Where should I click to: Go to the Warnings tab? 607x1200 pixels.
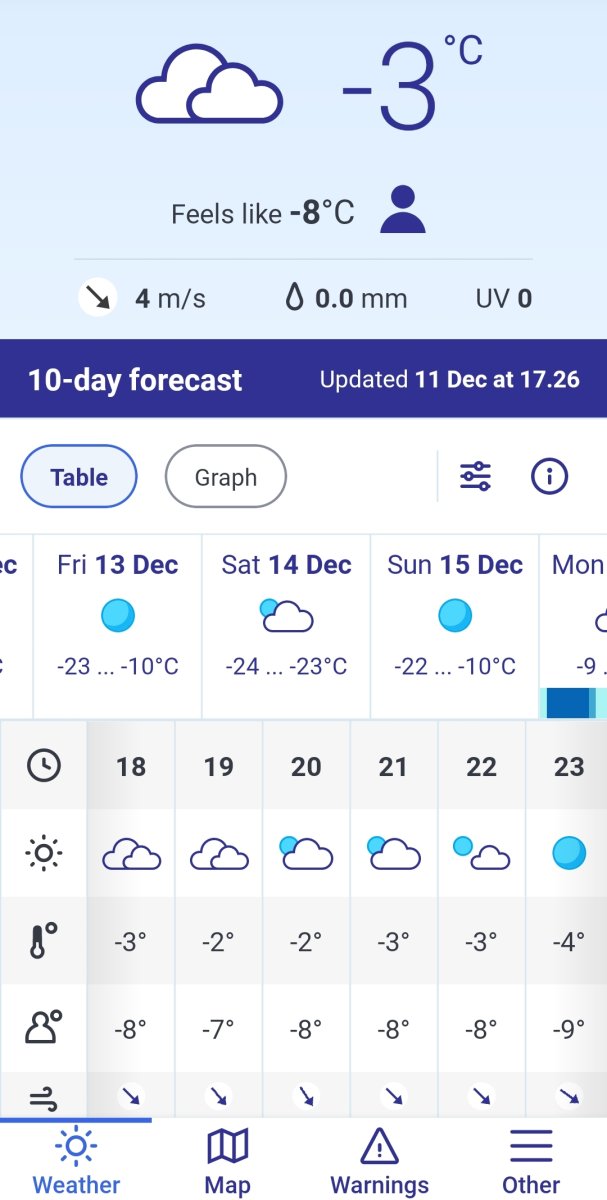tap(379, 1161)
